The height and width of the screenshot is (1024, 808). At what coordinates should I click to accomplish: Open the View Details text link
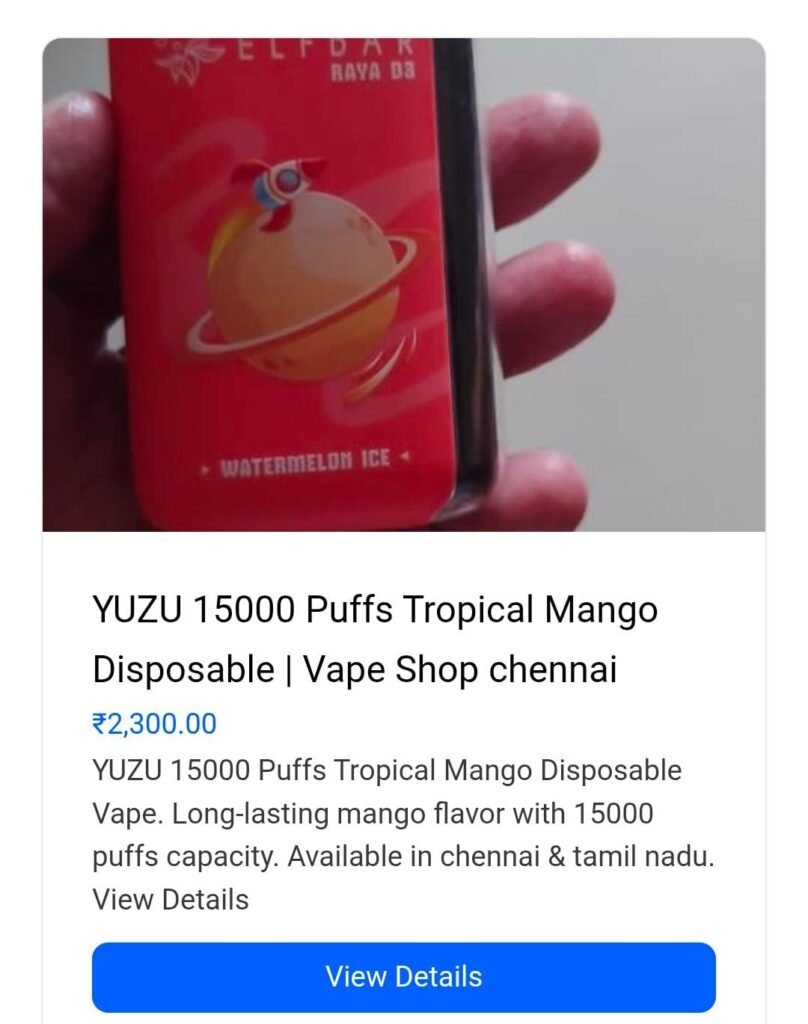tap(171, 899)
